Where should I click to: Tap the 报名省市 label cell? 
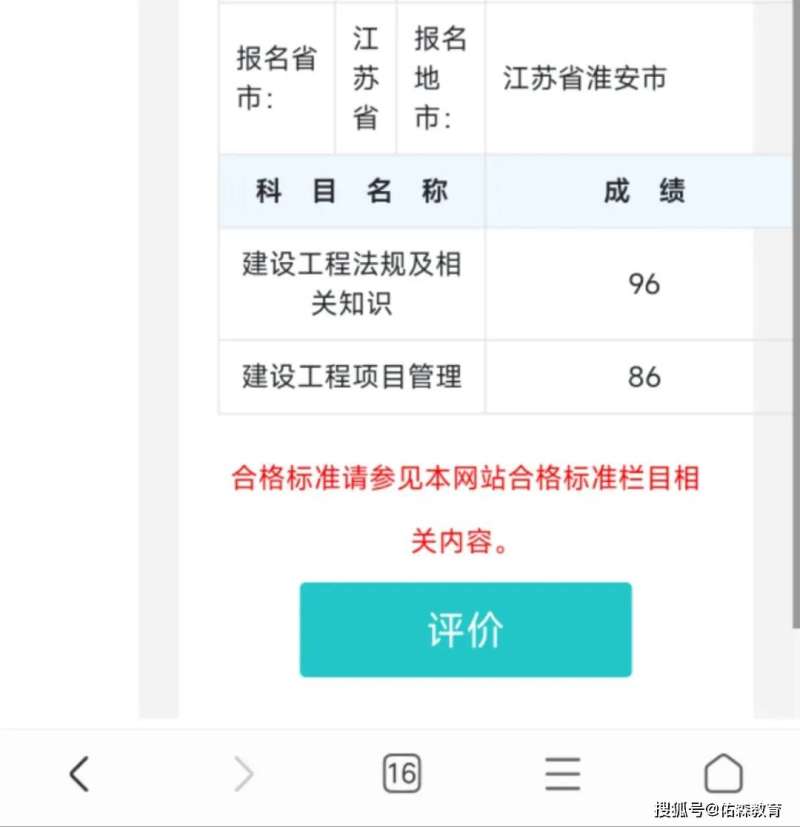coord(274,78)
